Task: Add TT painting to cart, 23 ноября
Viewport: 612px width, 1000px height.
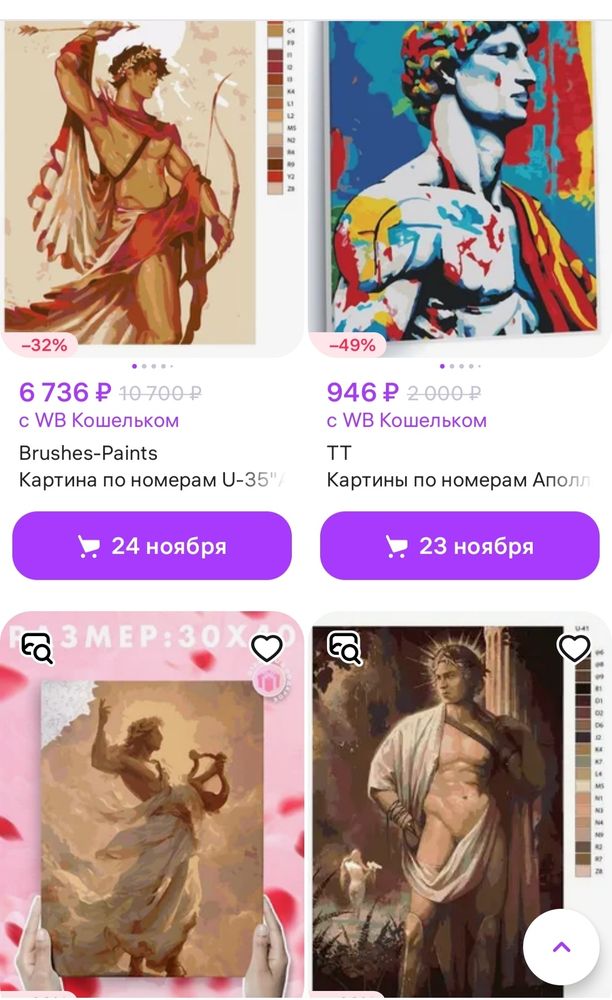Action: [459, 546]
